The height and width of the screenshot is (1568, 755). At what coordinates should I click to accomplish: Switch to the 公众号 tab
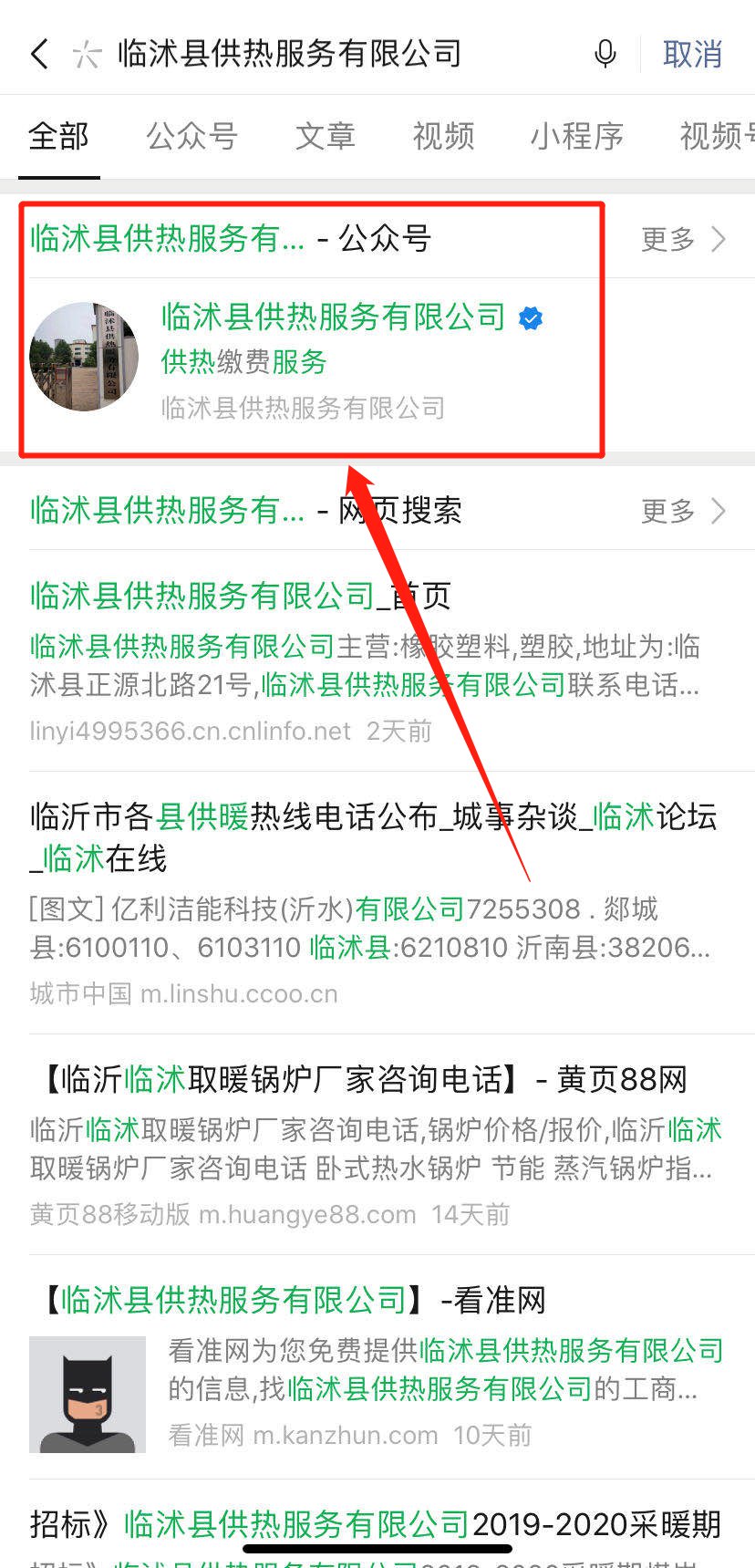[x=192, y=136]
